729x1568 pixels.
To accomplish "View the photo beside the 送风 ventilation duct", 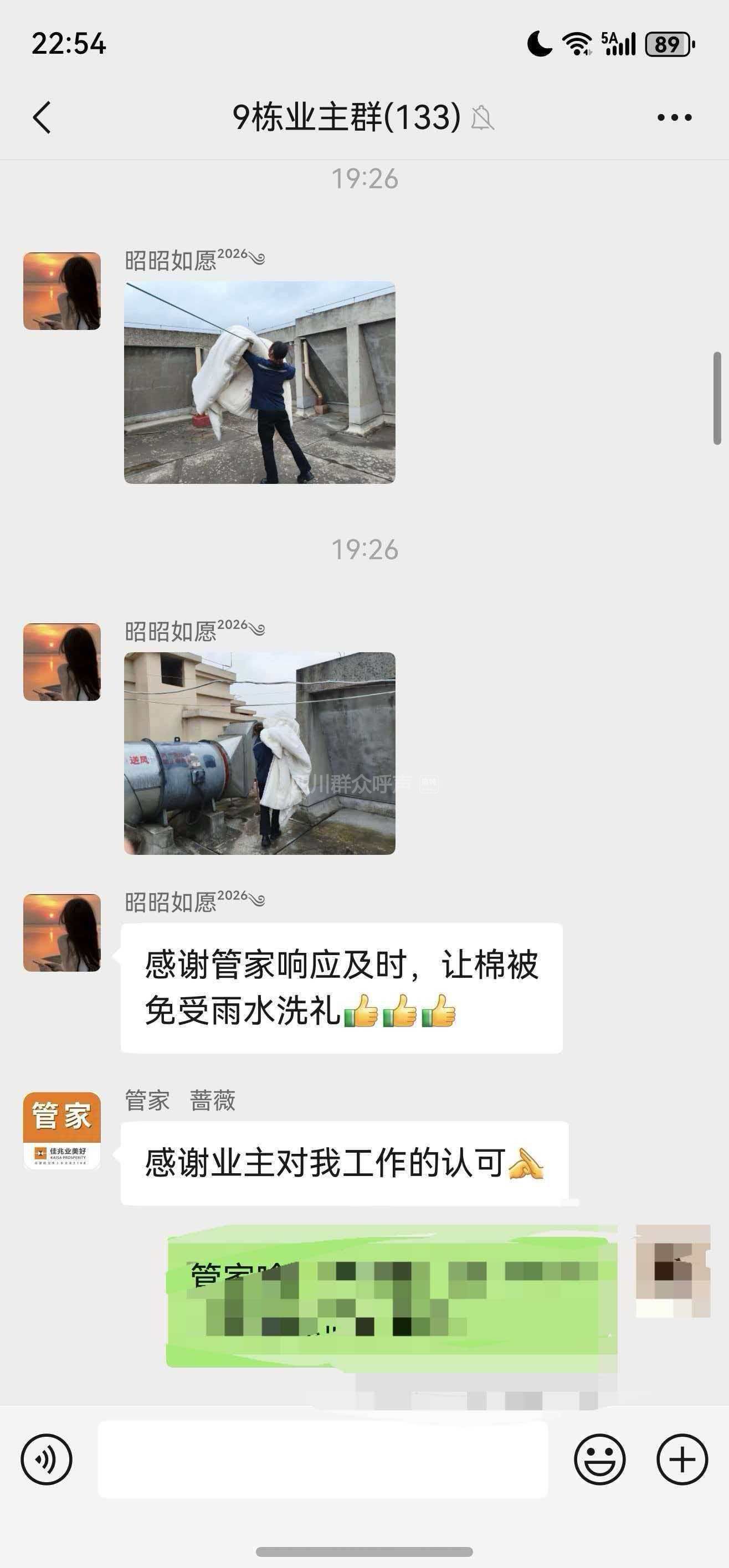I will [x=259, y=753].
